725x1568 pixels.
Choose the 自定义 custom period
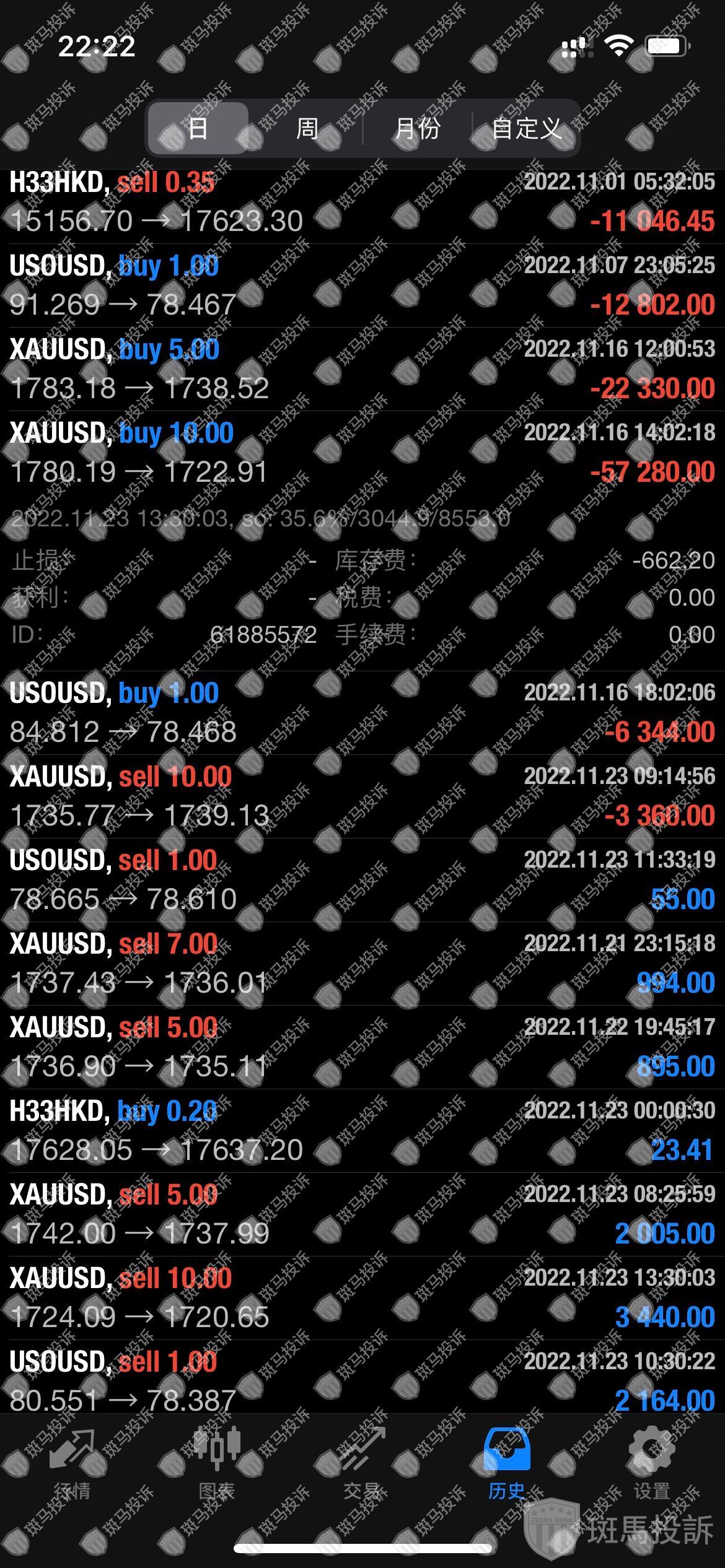pyautogui.click(x=526, y=128)
